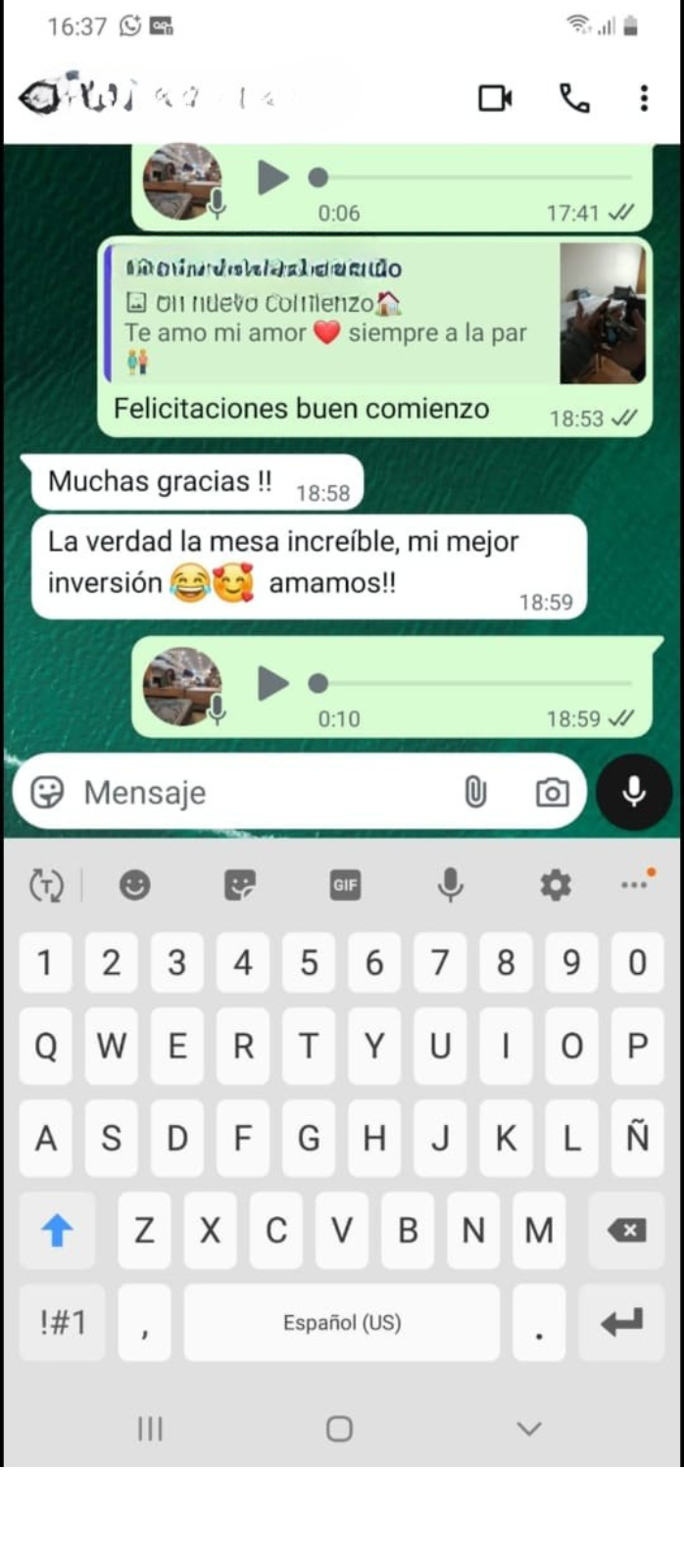Open the emoji picker in message box
This screenshot has height=1568, width=684.
(x=47, y=792)
